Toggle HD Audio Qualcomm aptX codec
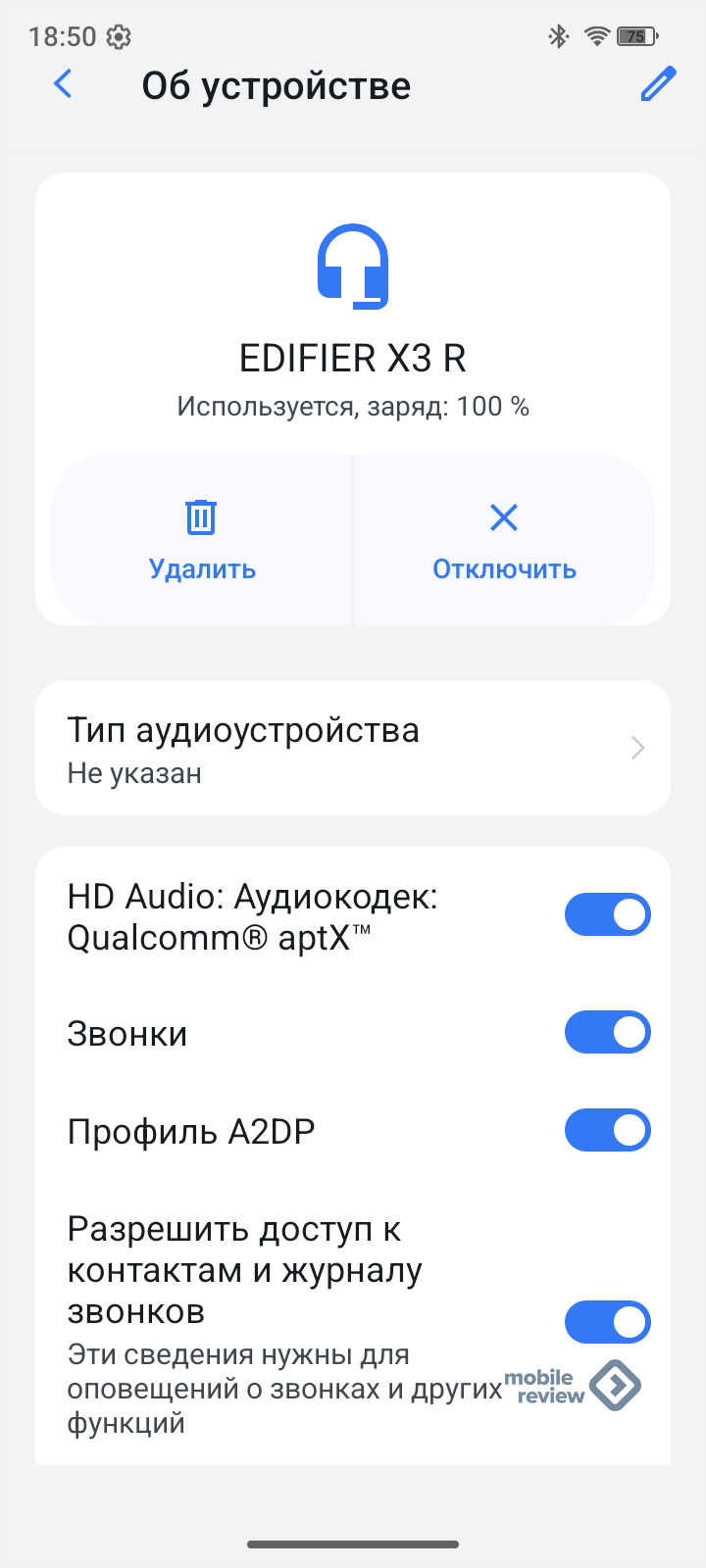The image size is (706, 1568). [607, 915]
